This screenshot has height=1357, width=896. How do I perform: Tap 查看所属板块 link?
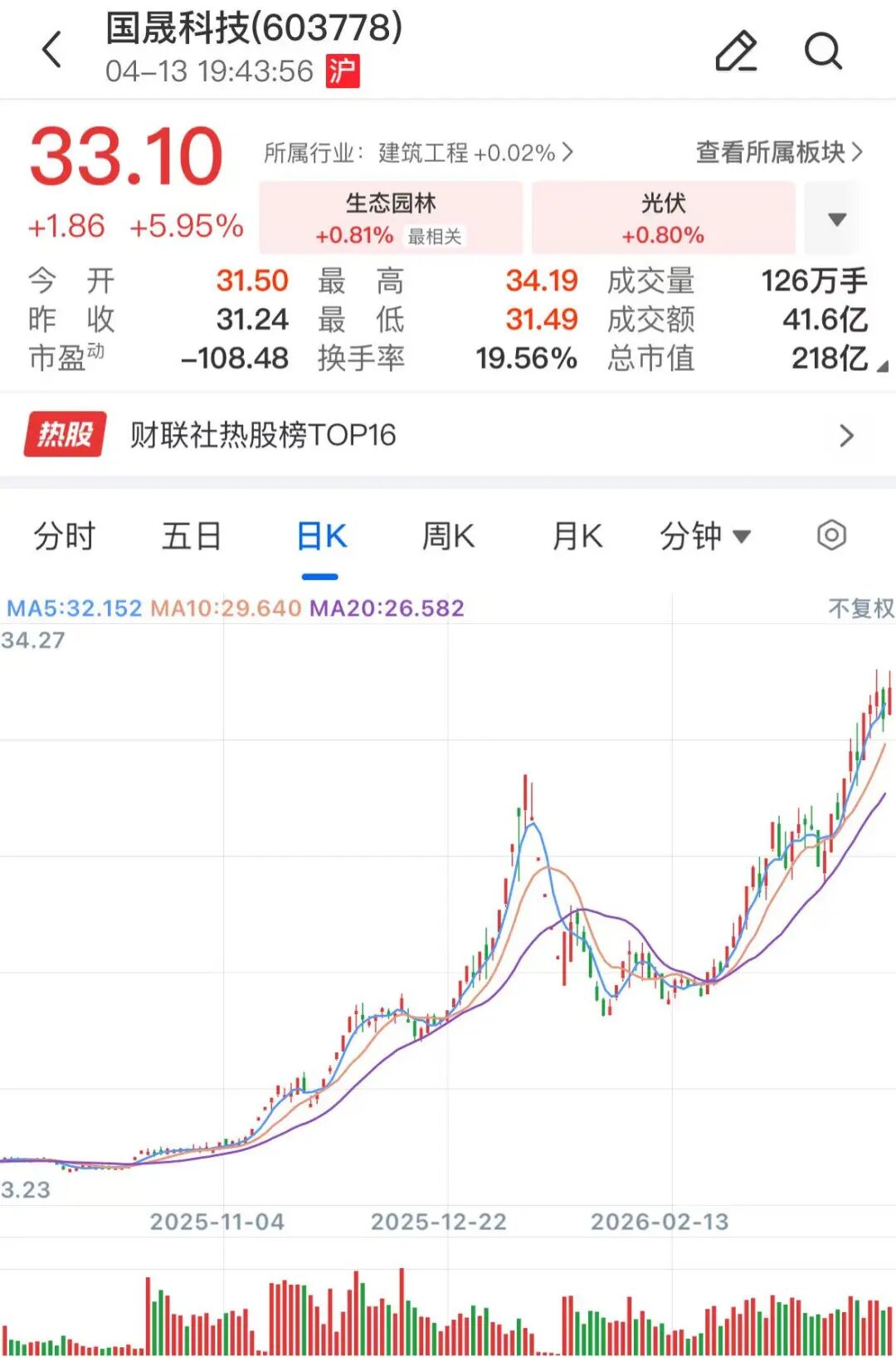pyautogui.click(x=778, y=152)
